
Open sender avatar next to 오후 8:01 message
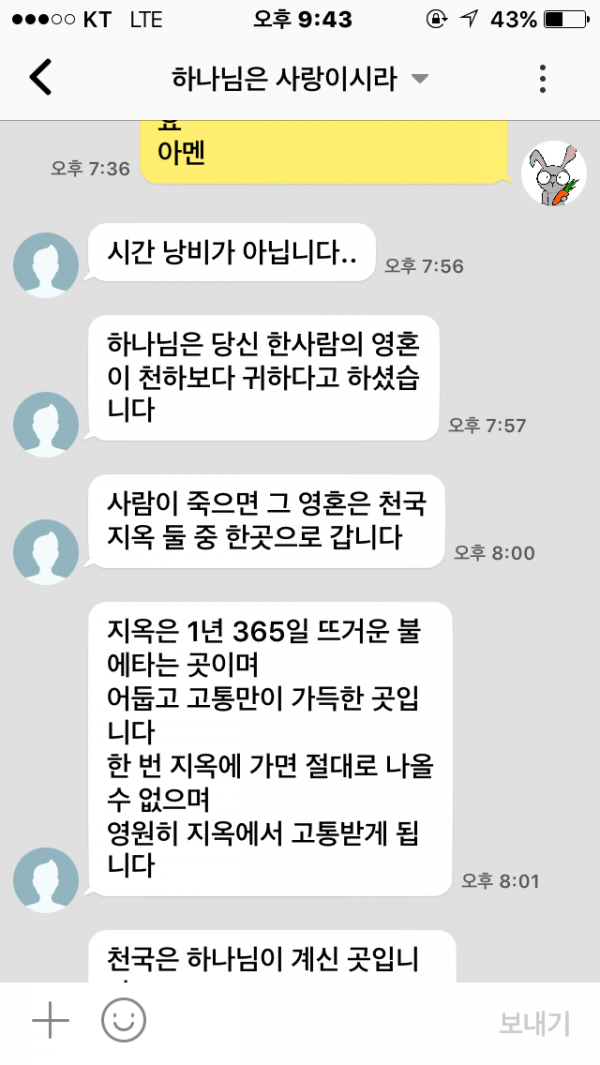pos(46,880)
